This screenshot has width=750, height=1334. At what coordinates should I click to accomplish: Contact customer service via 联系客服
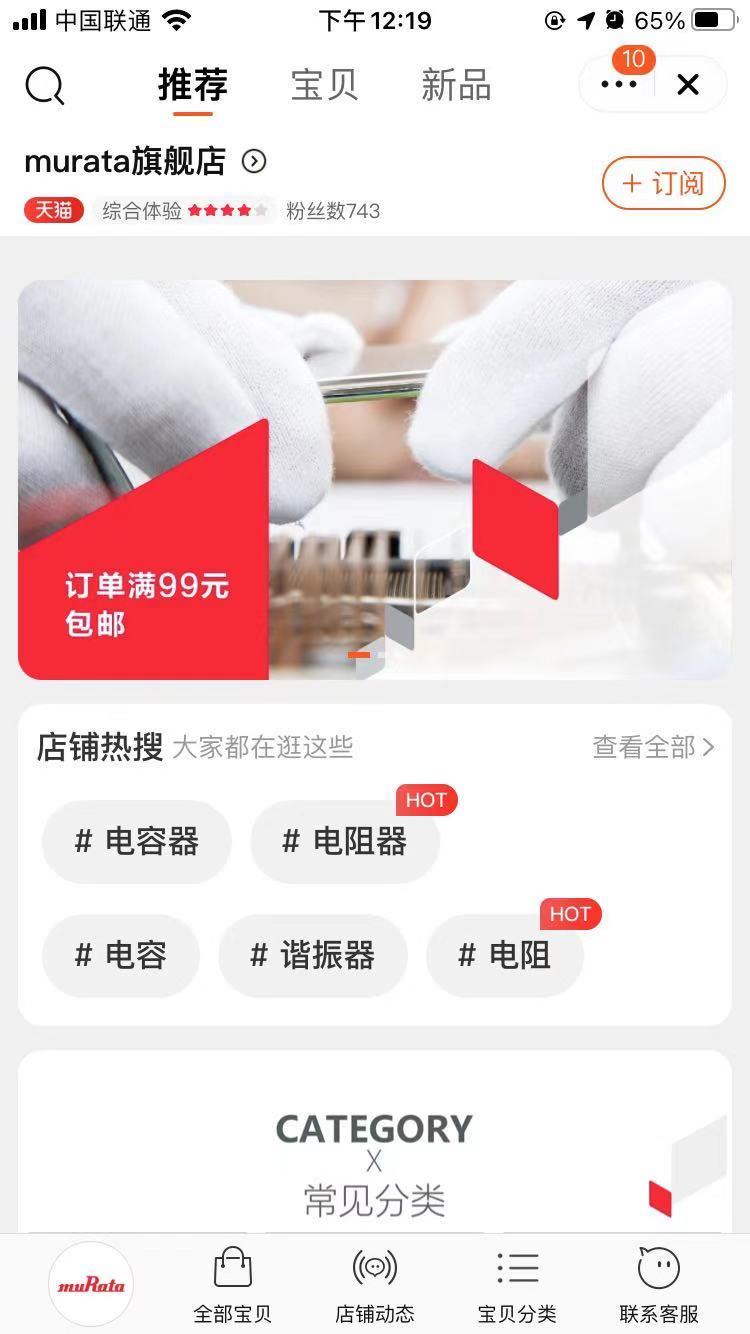(x=659, y=1285)
